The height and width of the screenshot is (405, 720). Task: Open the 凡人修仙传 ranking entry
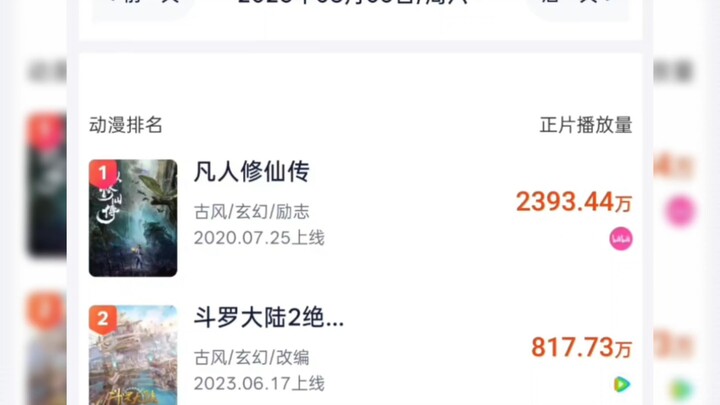pos(251,173)
